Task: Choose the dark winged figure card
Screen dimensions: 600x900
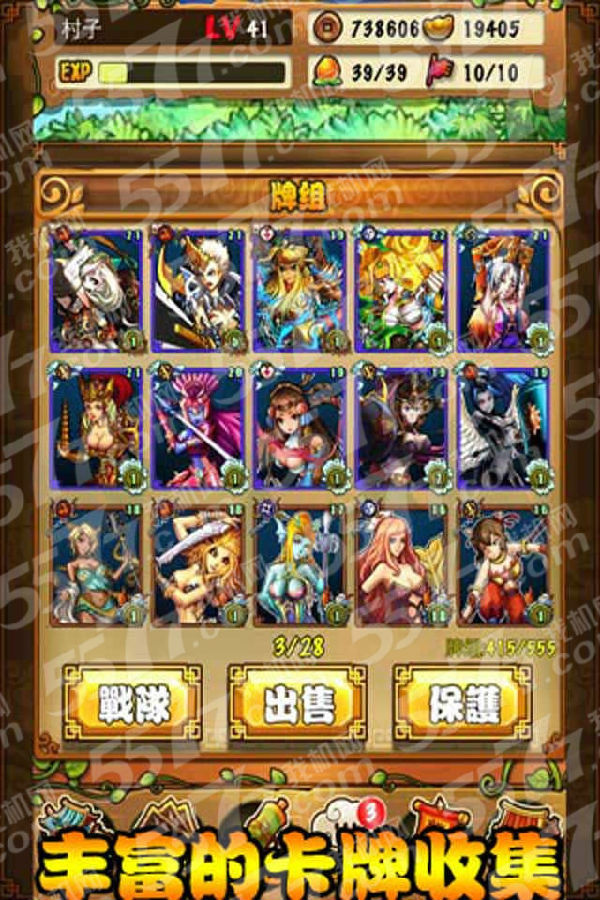Action: click(x=503, y=427)
